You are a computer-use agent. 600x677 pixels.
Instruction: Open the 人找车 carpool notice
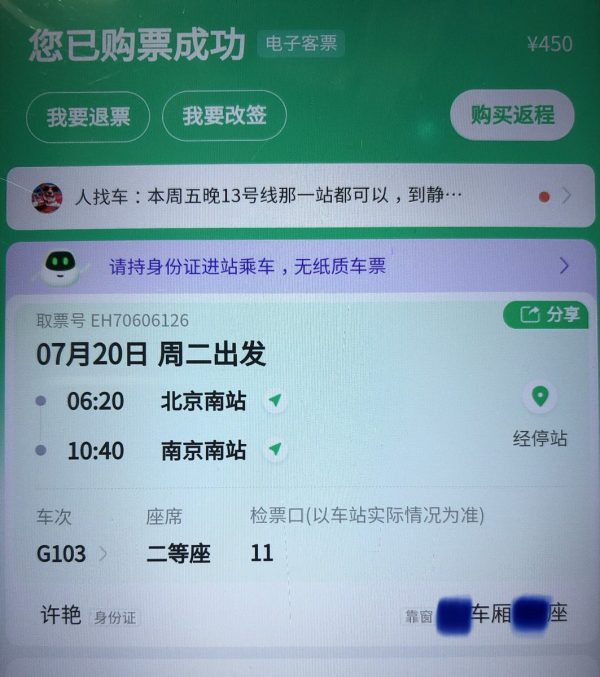300,196
